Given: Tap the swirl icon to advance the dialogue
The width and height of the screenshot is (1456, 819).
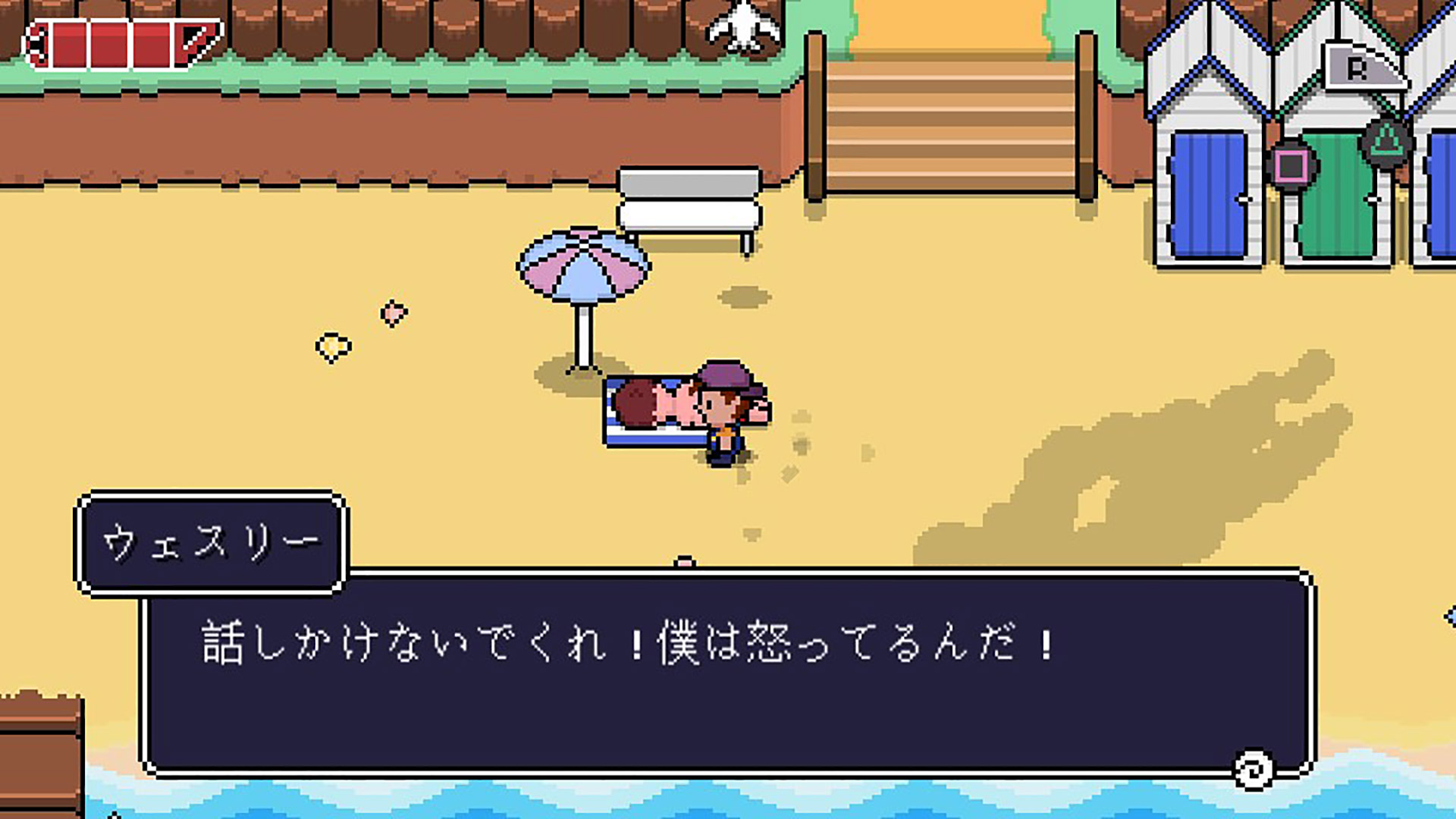Looking at the screenshot, I should coord(1253,770).
